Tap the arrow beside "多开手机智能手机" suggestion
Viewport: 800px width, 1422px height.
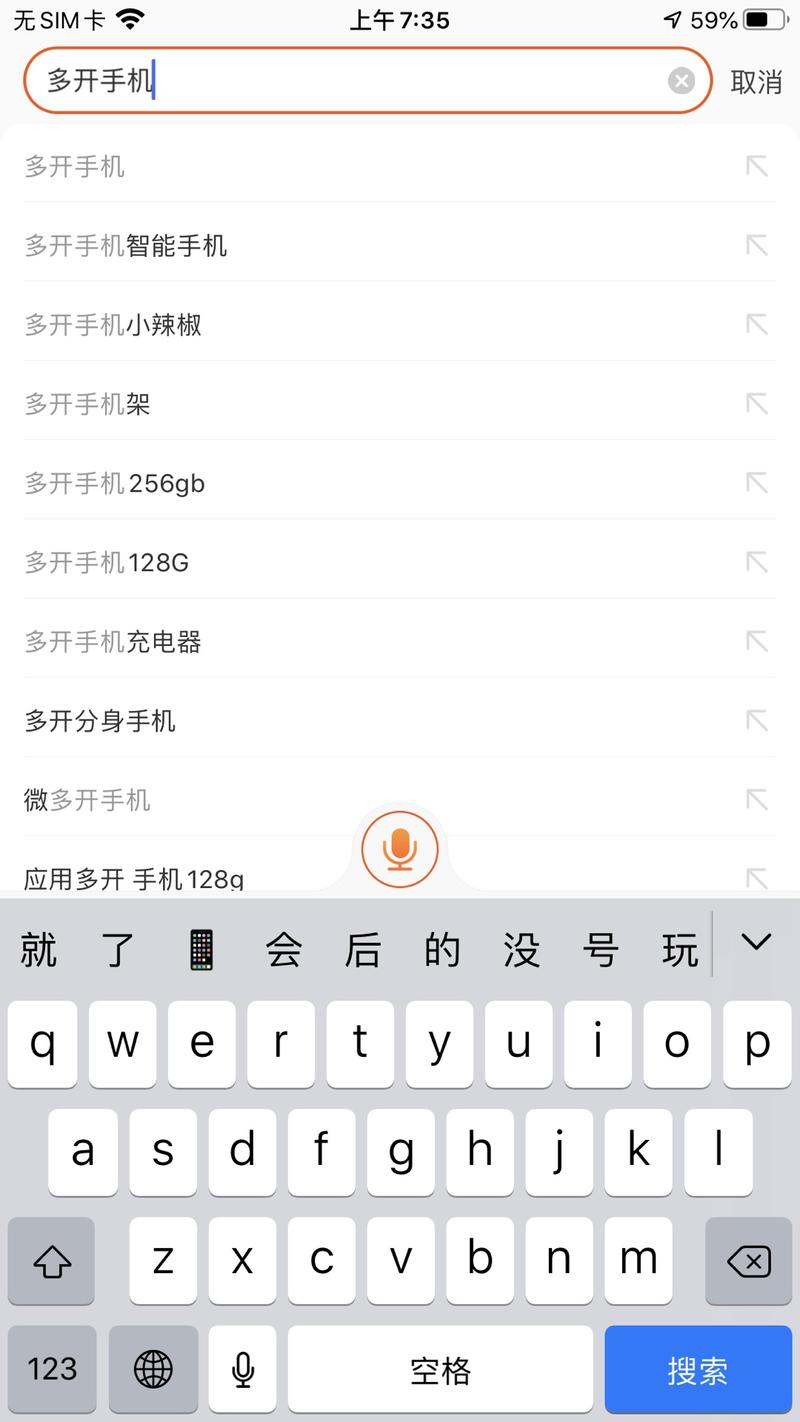click(x=757, y=245)
